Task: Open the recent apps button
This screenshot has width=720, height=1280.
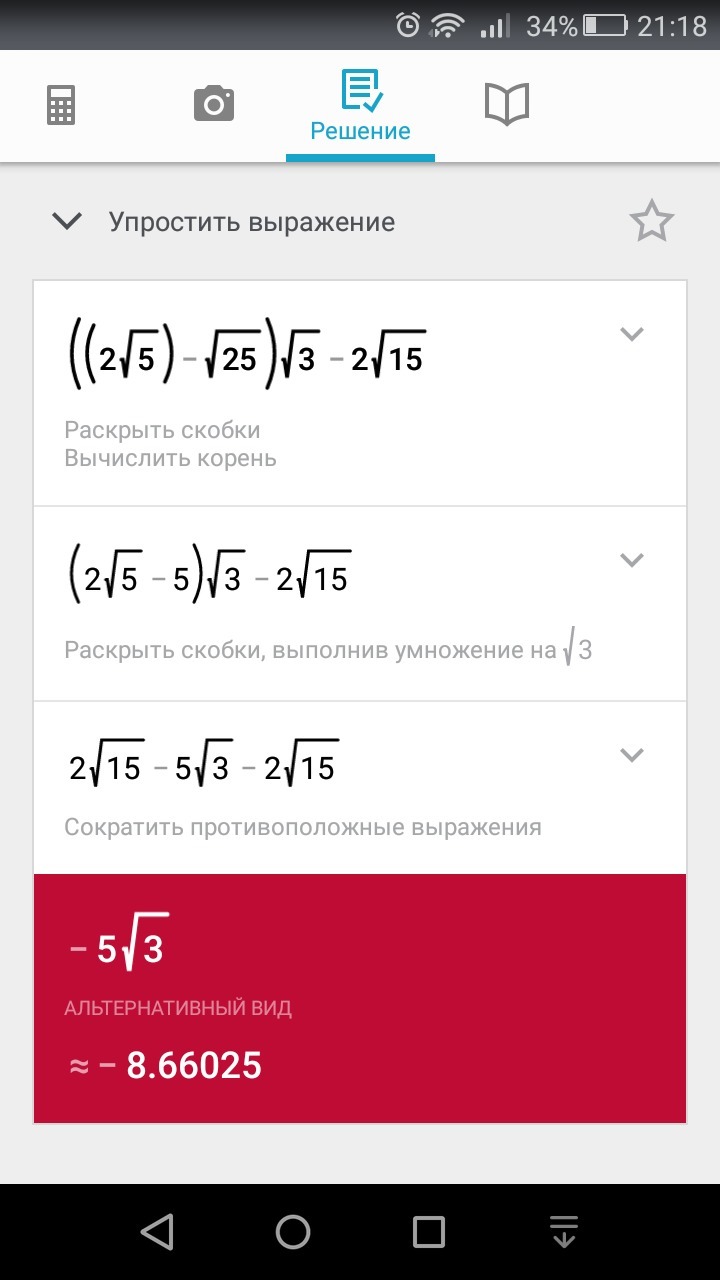Action: coord(429,1232)
